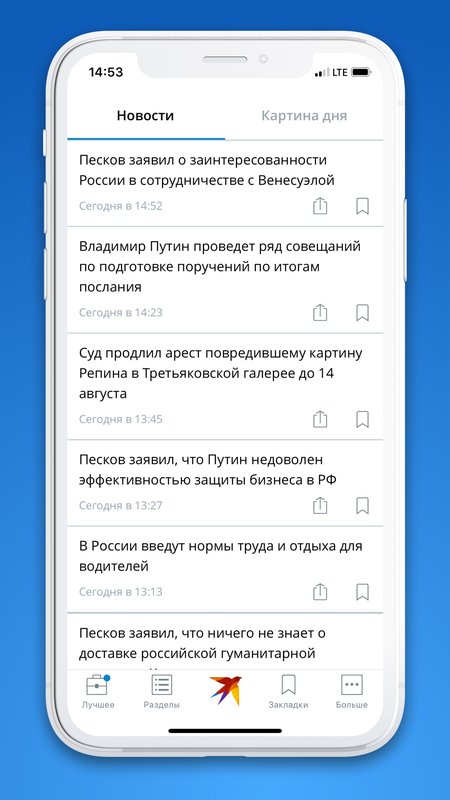Share the article about the Репина painting
Screen dimensions: 450x800
click(x=320, y=419)
